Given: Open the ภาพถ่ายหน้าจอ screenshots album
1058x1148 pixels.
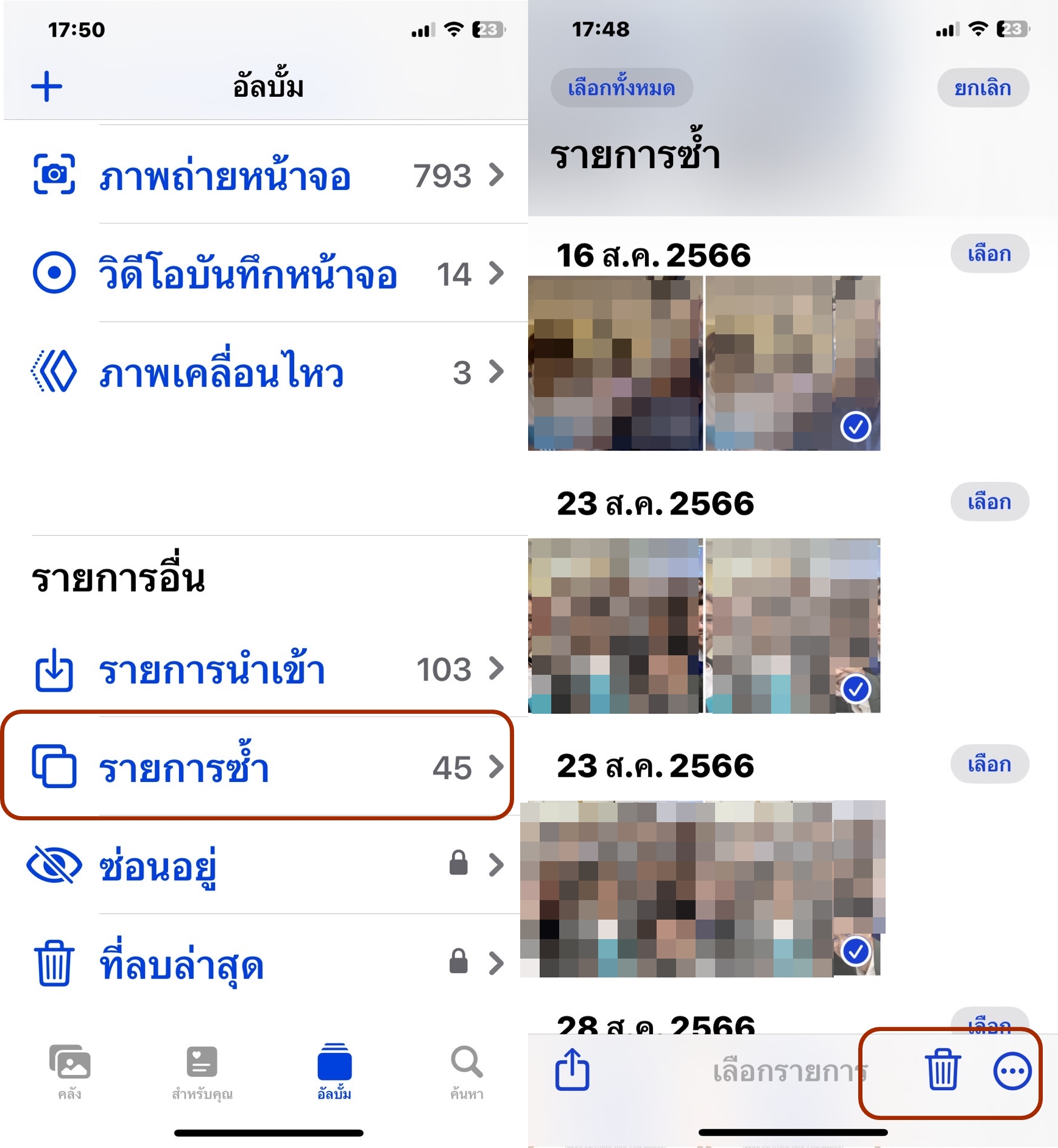Looking at the screenshot, I should [268, 176].
